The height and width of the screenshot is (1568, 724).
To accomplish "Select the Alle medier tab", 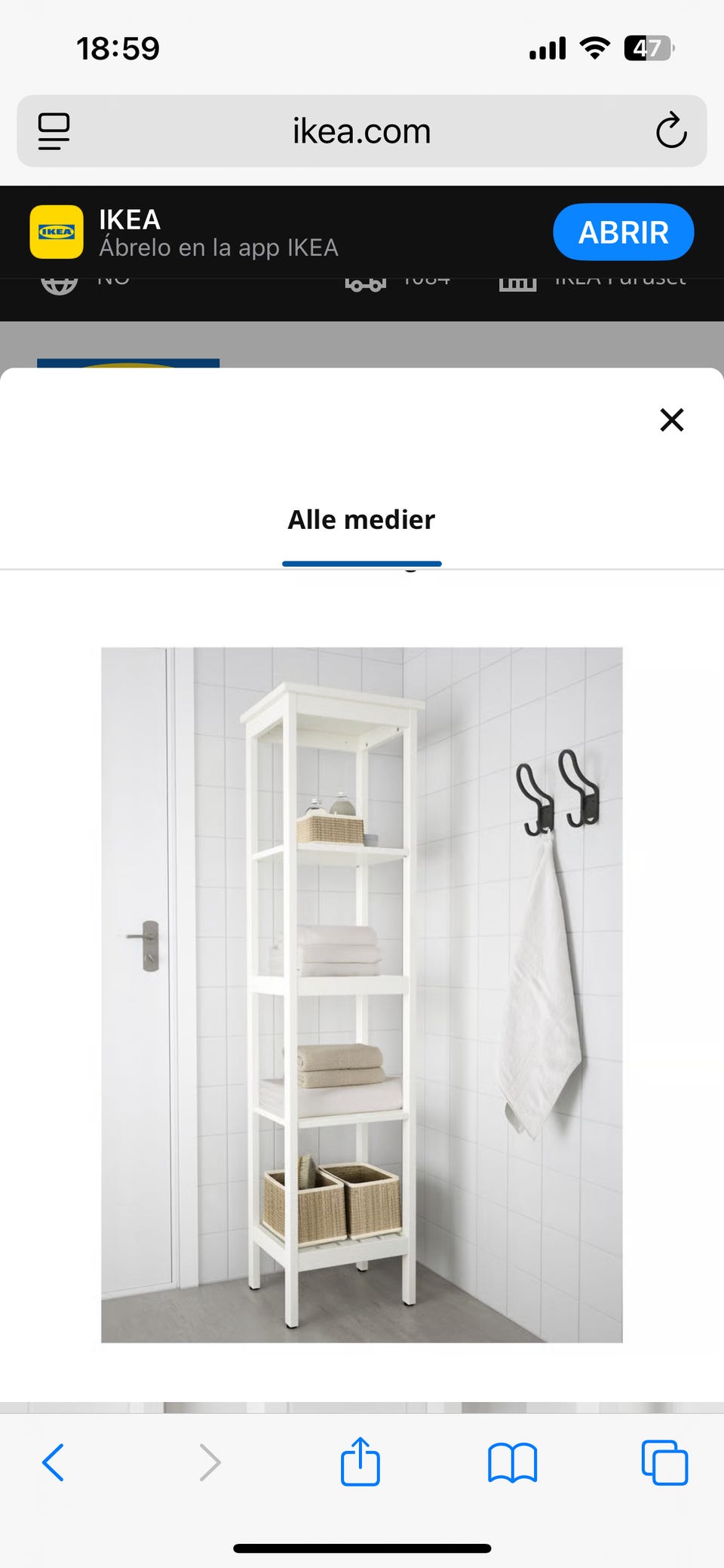I will click(361, 520).
